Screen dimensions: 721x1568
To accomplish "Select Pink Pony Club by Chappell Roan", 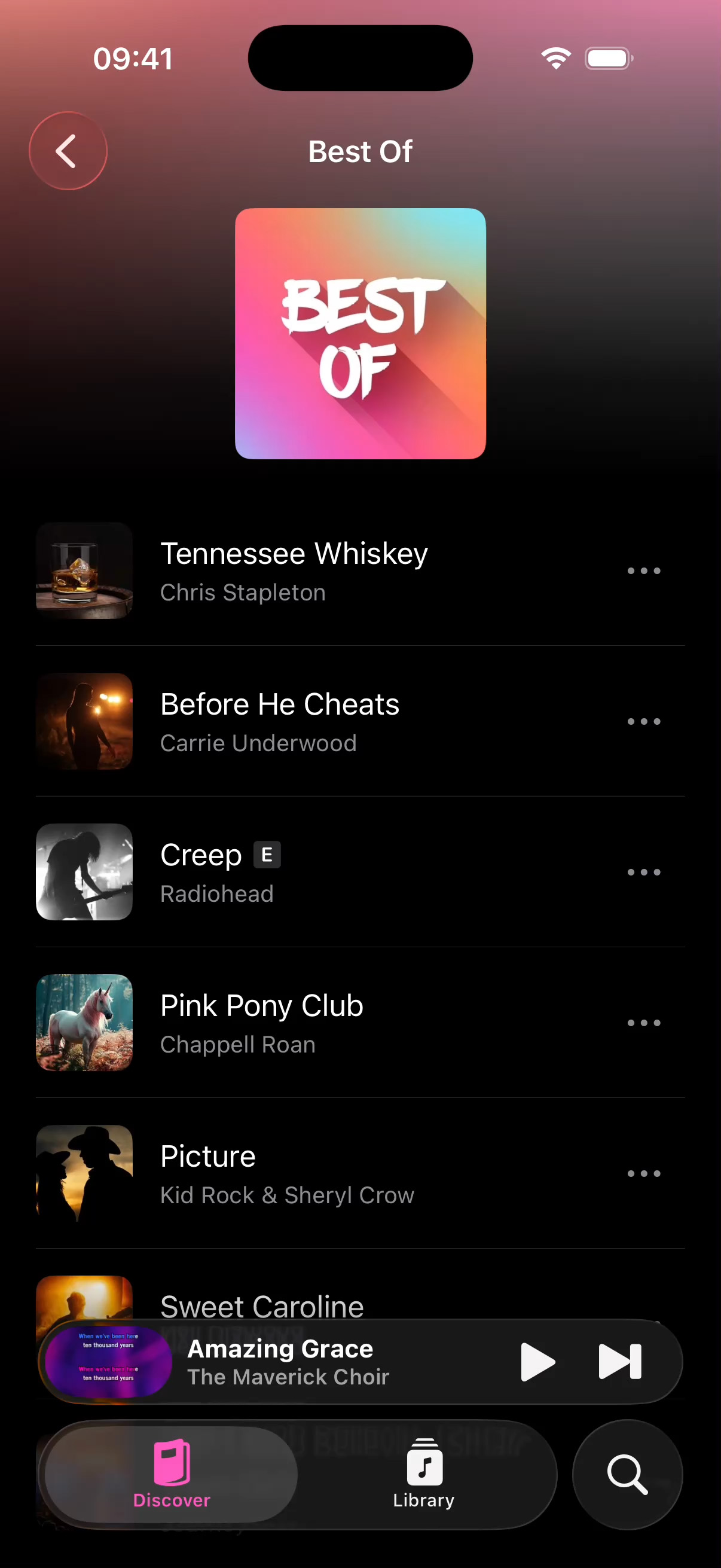I will [262, 1023].
